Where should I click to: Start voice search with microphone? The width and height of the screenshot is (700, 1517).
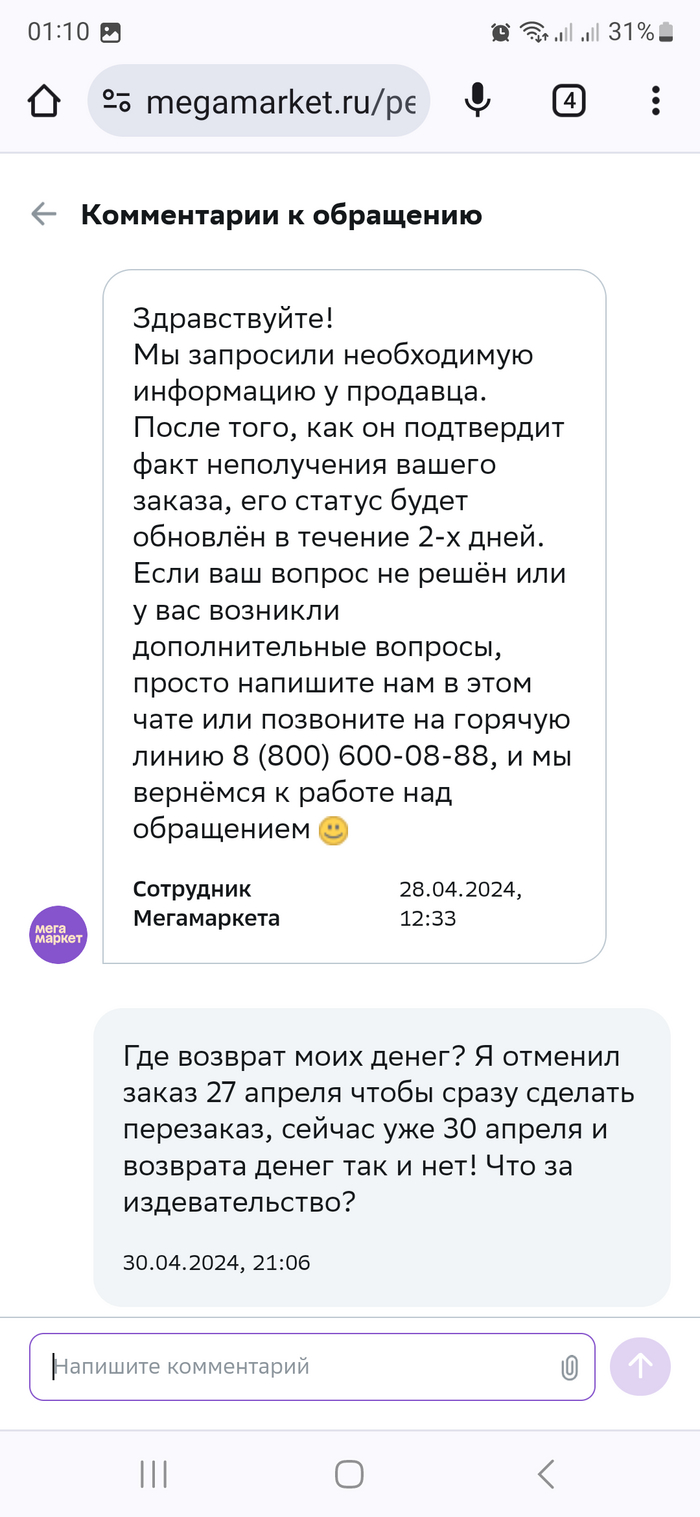[x=478, y=100]
